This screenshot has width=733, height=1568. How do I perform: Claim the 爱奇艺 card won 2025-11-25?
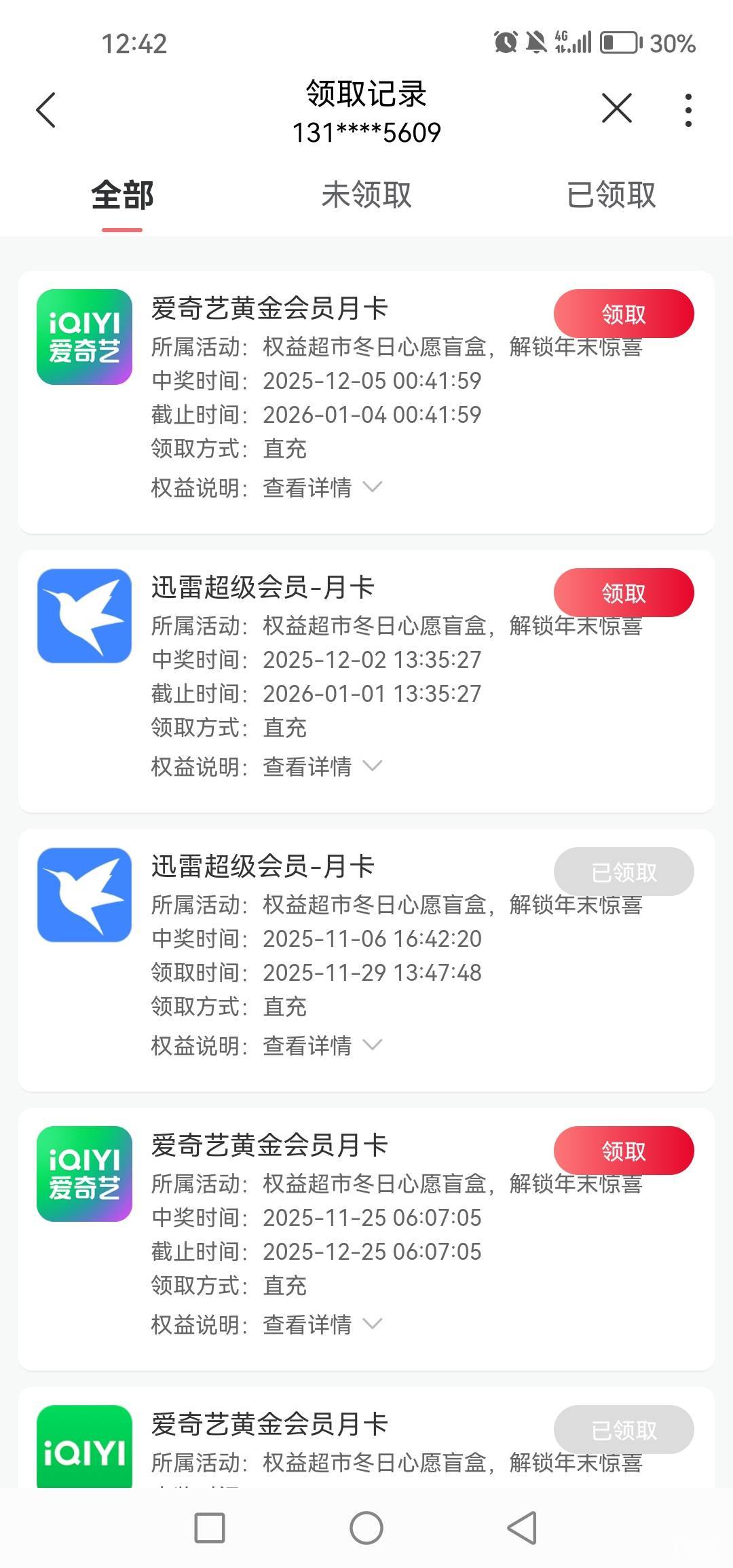623,1151
